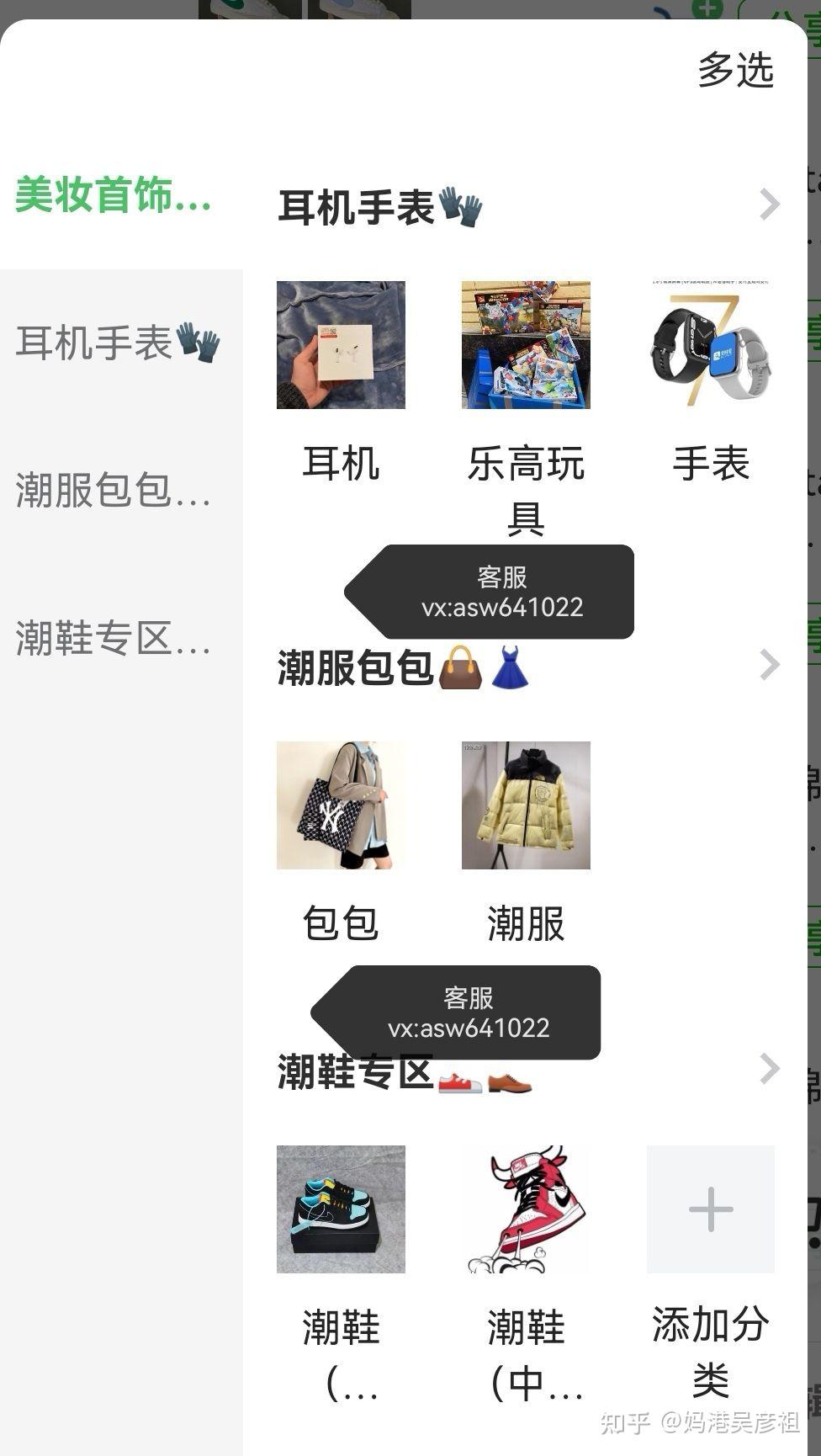Viewport: 821px width, 1456px height.
Task: Jump to 潮鞋专区 in the sidebar
Action: click(x=113, y=638)
